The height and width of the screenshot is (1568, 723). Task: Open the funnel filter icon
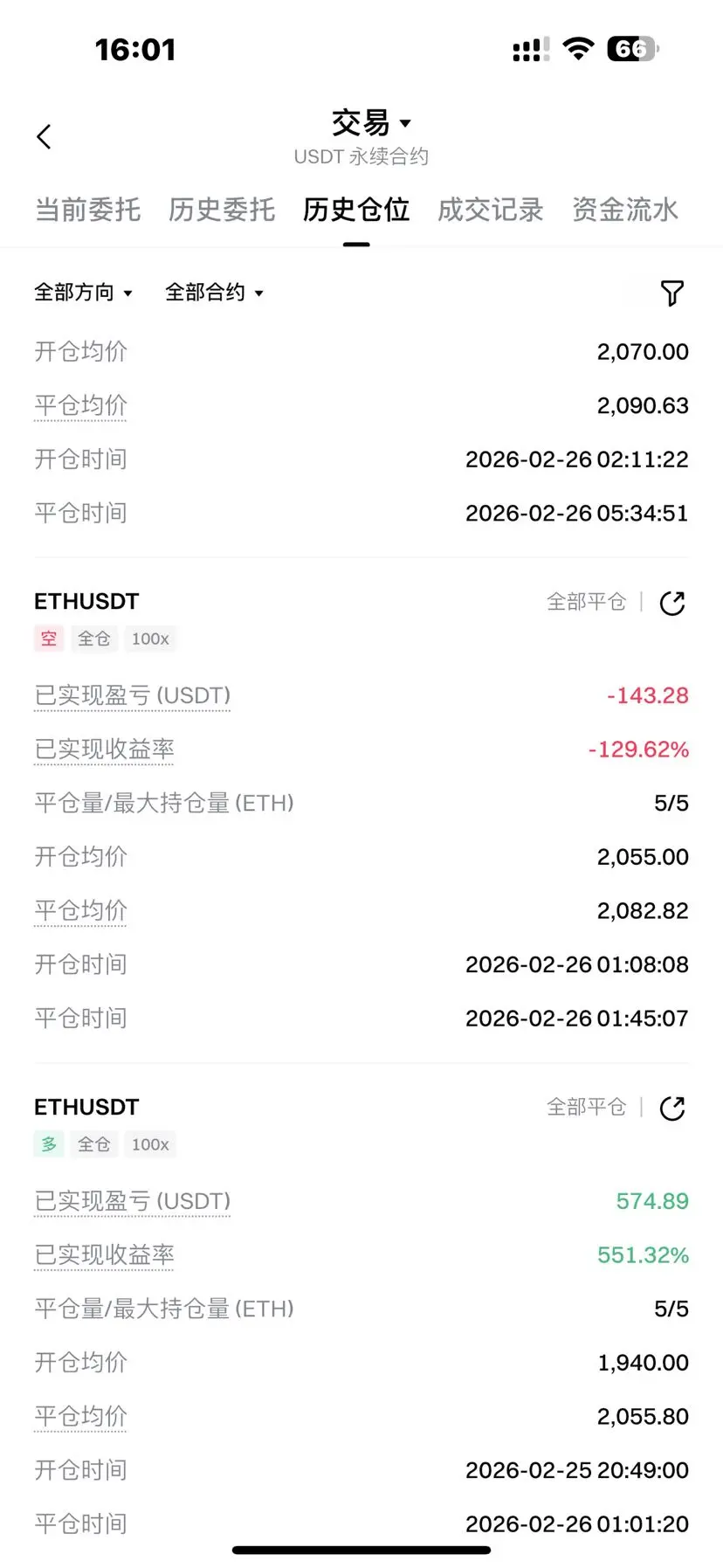click(x=671, y=294)
